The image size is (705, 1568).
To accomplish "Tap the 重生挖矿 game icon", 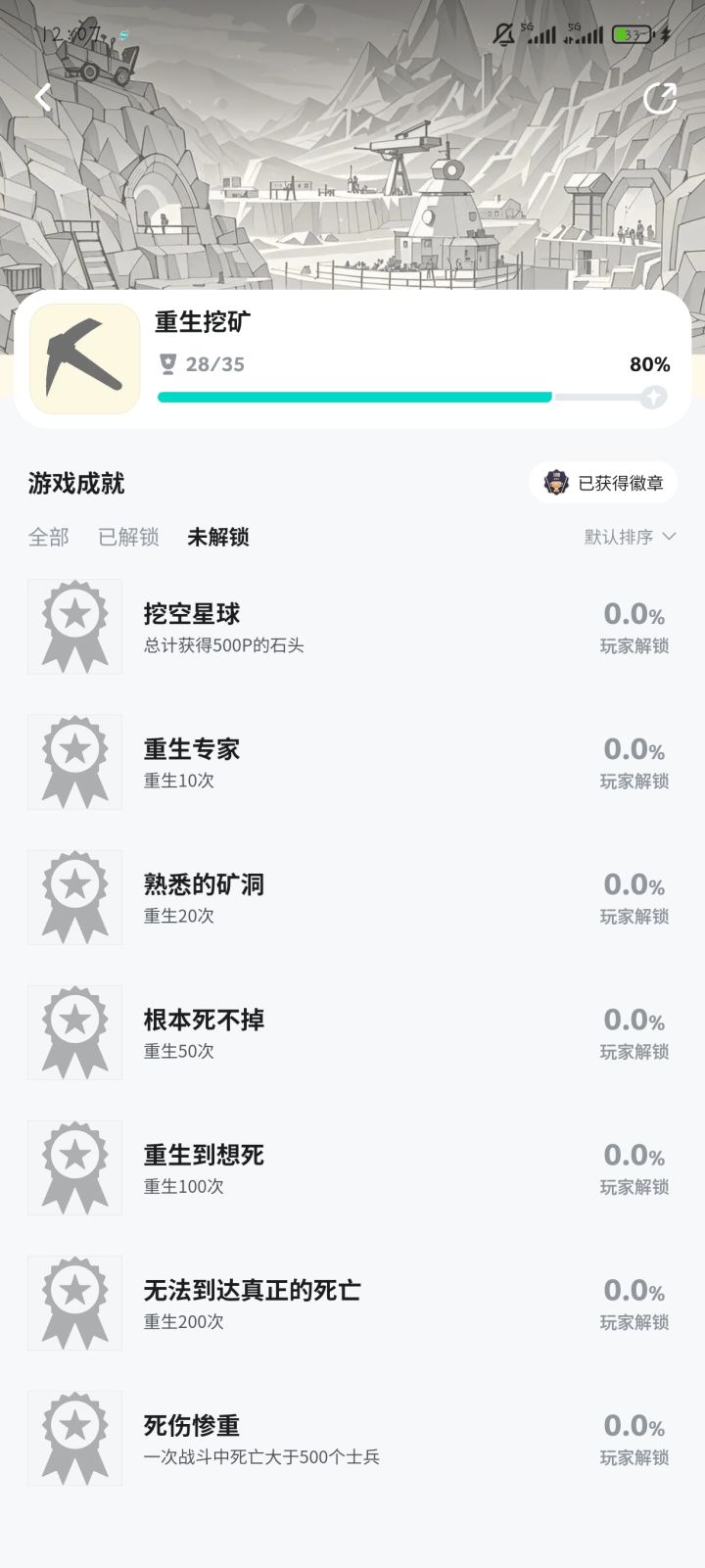I will tap(85, 358).
